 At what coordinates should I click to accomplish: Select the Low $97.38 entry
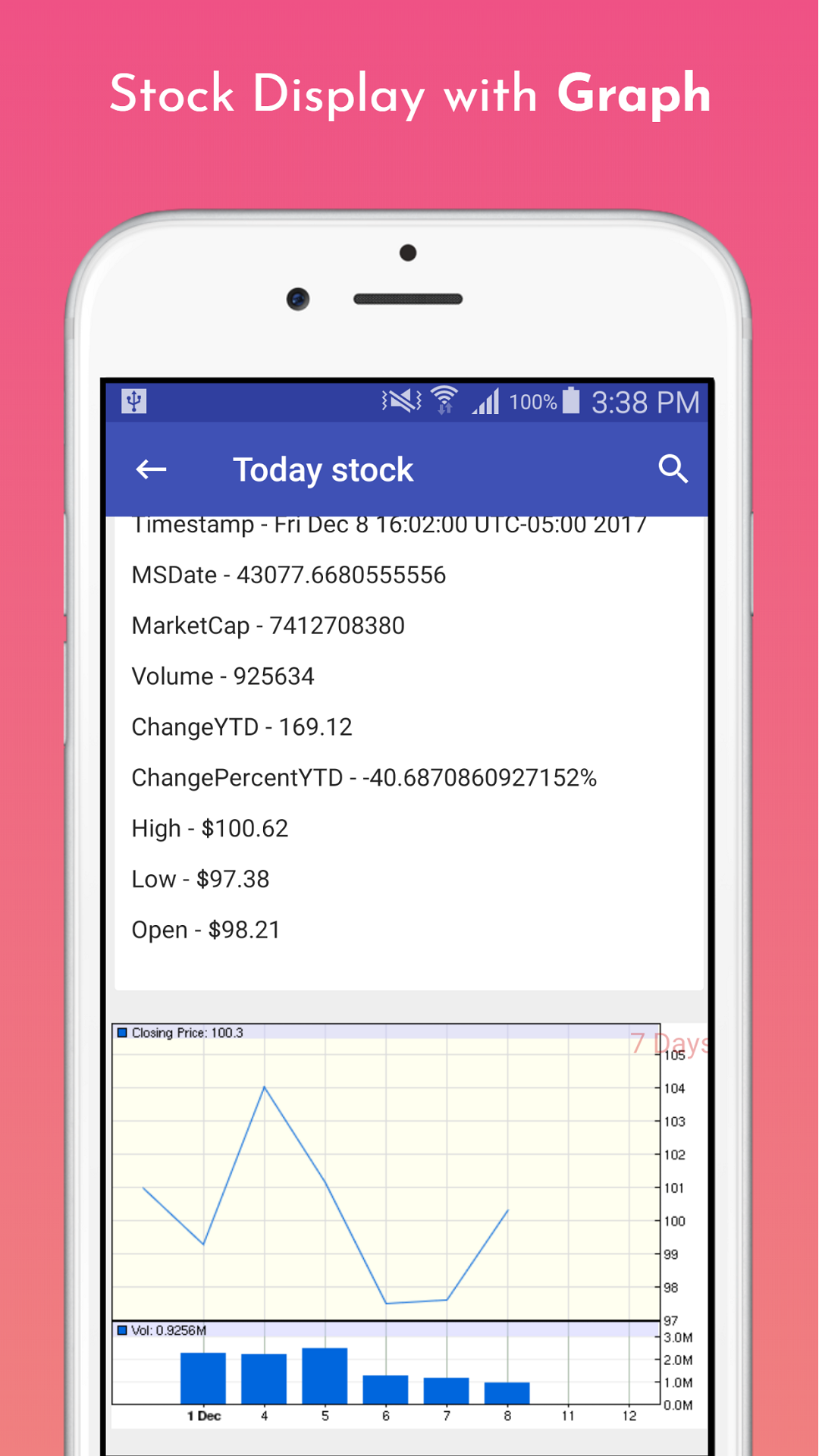click(199, 878)
